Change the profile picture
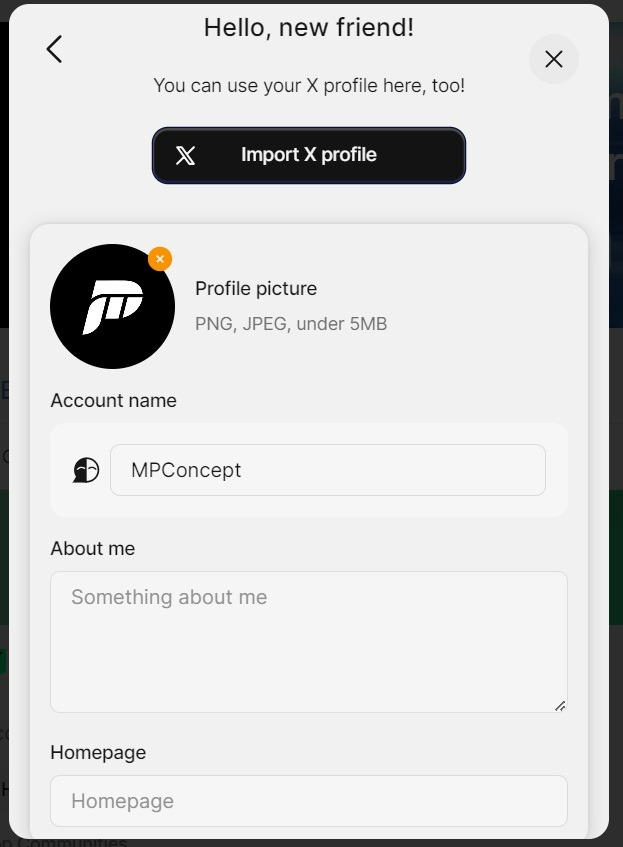Screen dimensions: 623x847 click(x=112, y=307)
